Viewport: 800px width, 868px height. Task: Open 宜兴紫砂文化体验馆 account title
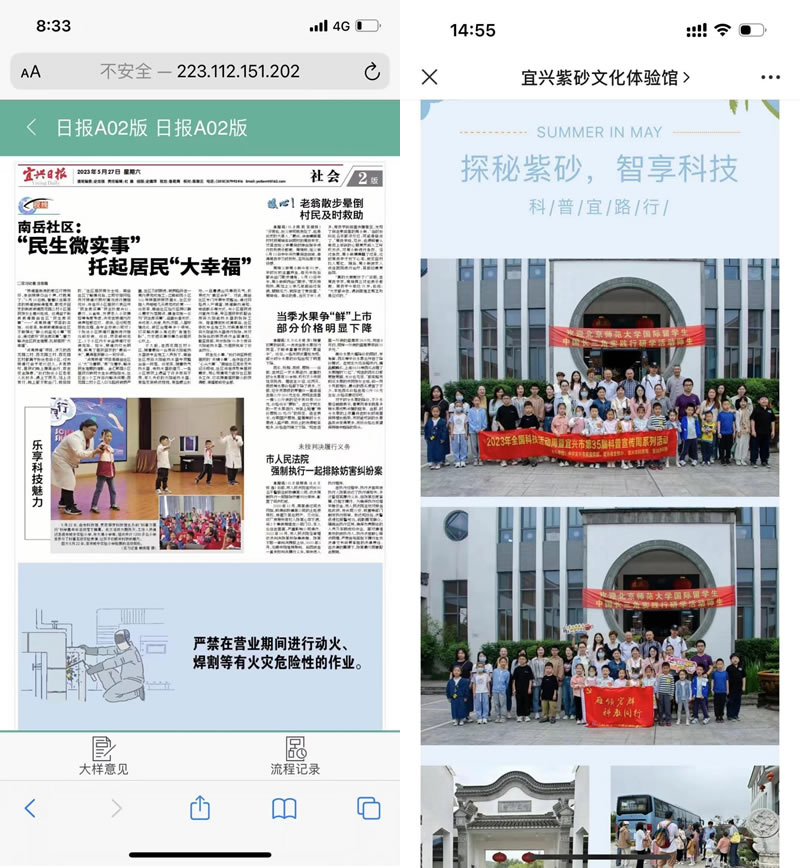[x=605, y=77]
